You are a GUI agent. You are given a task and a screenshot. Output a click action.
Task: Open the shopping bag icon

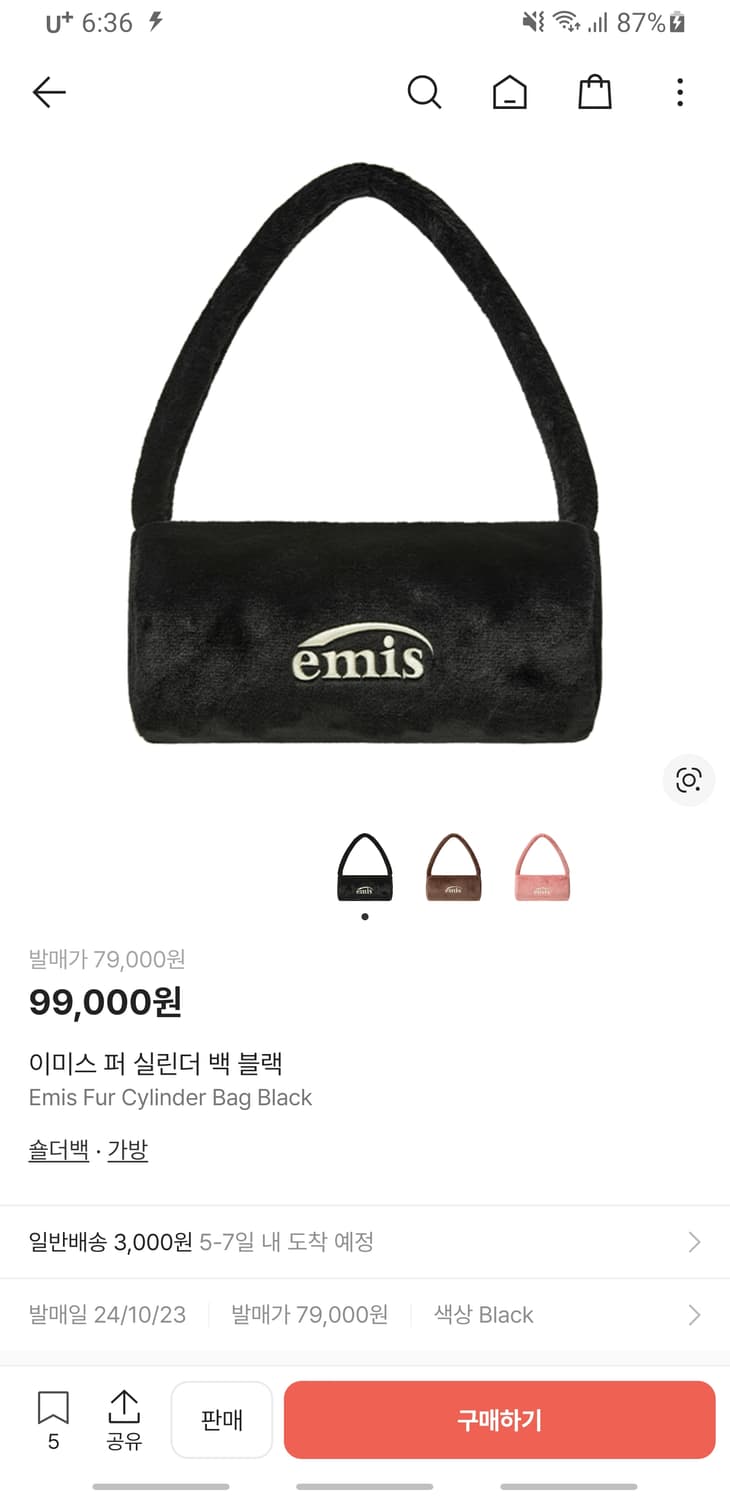pyautogui.click(x=594, y=92)
